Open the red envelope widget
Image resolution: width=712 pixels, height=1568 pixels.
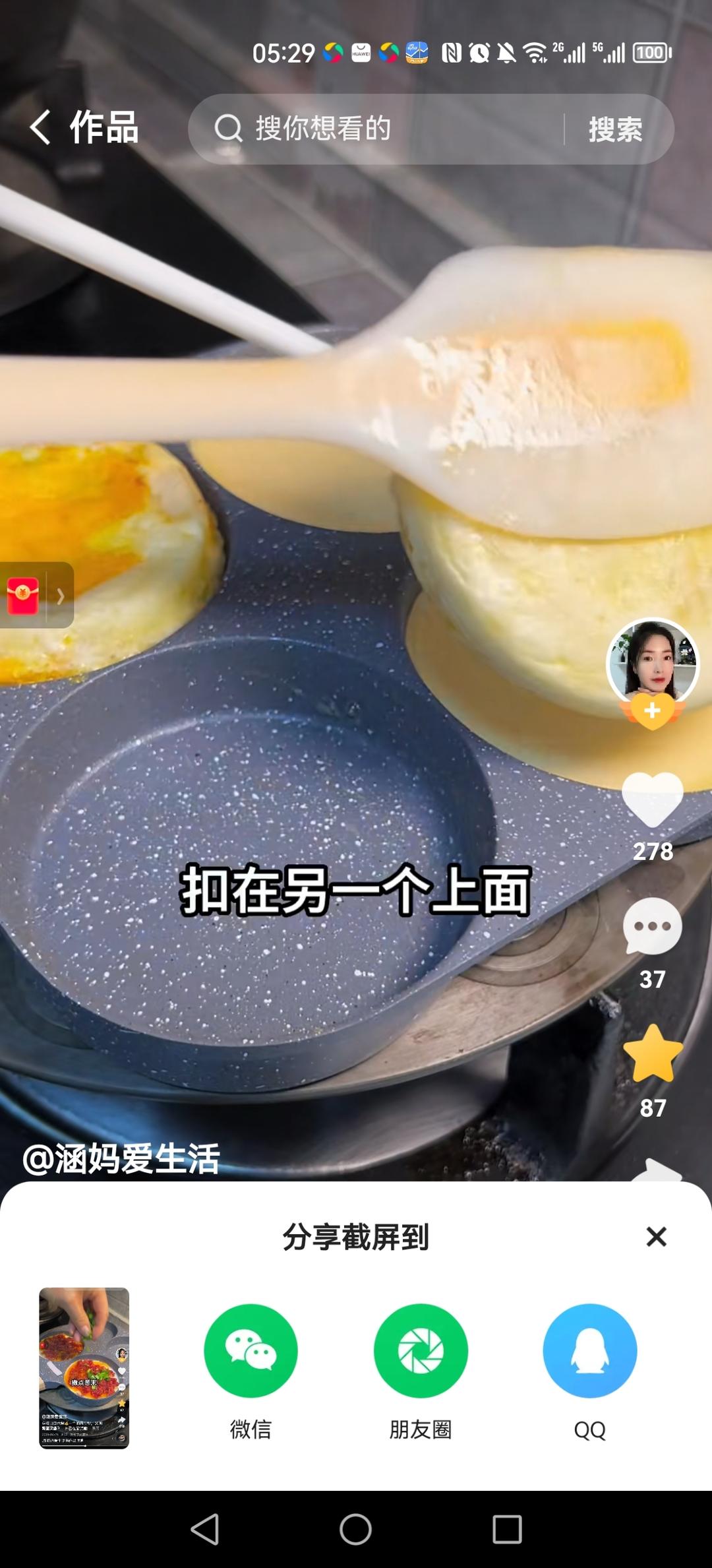coord(24,595)
